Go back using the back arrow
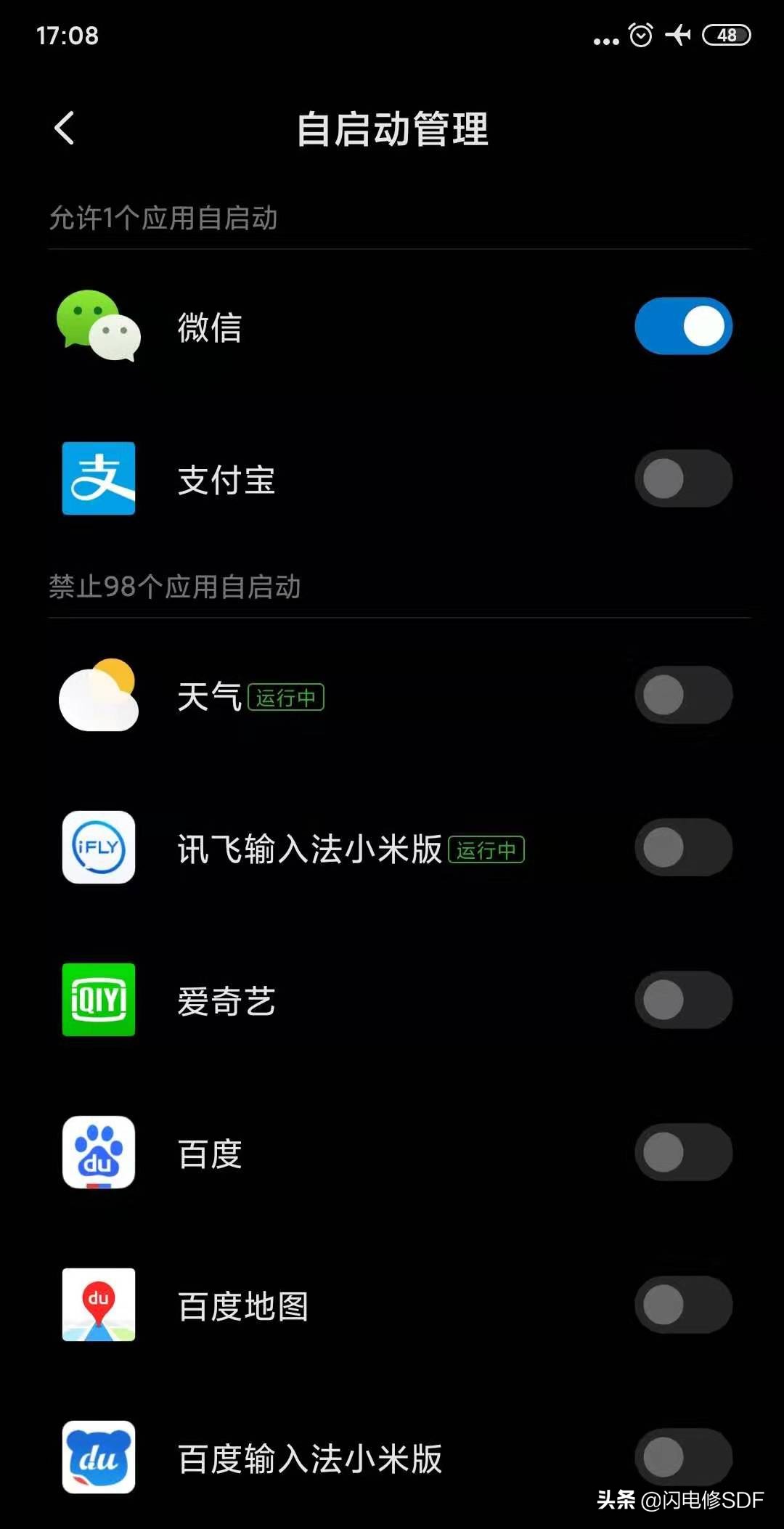This screenshot has width=784, height=1529. click(x=65, y=129)
